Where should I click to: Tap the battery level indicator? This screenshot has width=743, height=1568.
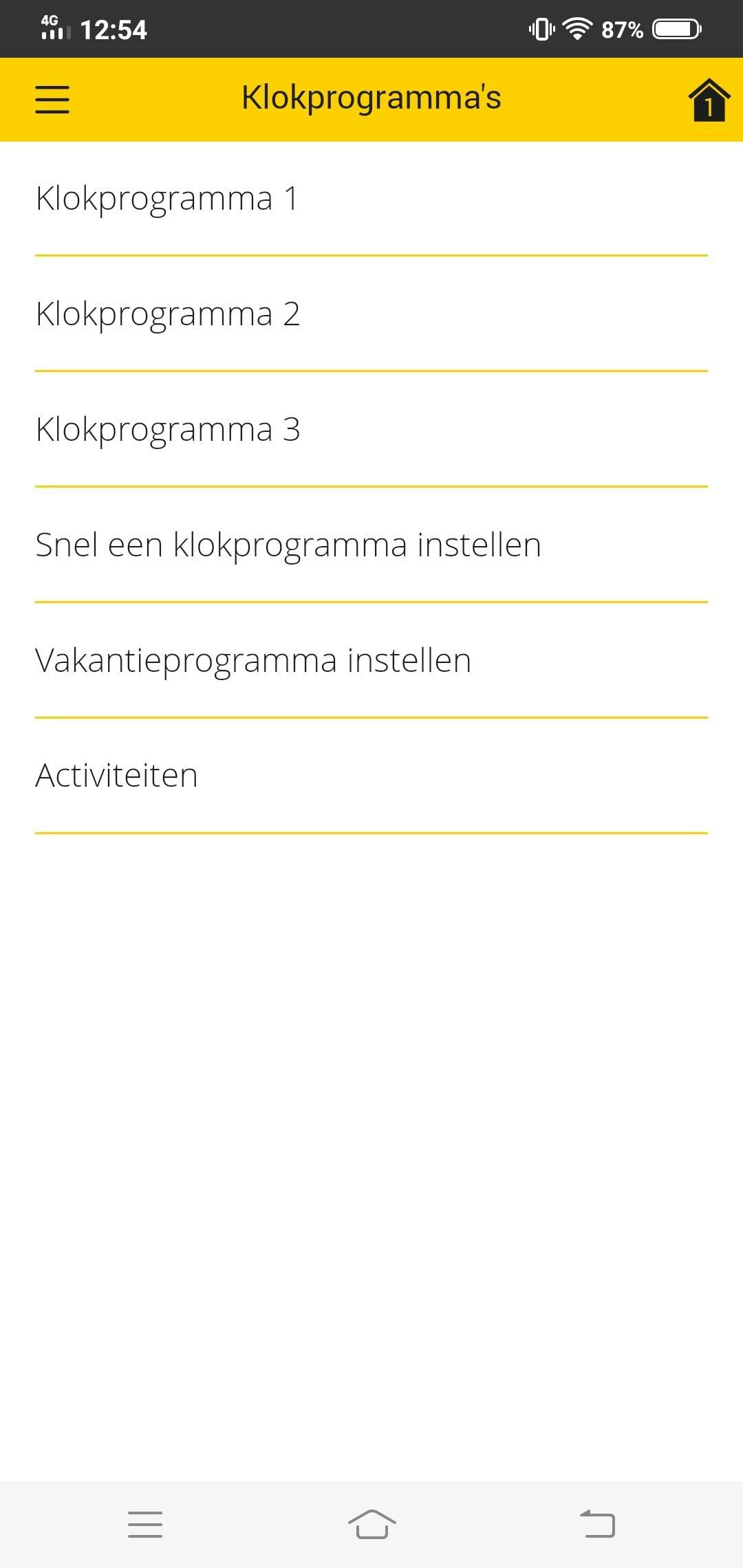click(x=674, y=28)
